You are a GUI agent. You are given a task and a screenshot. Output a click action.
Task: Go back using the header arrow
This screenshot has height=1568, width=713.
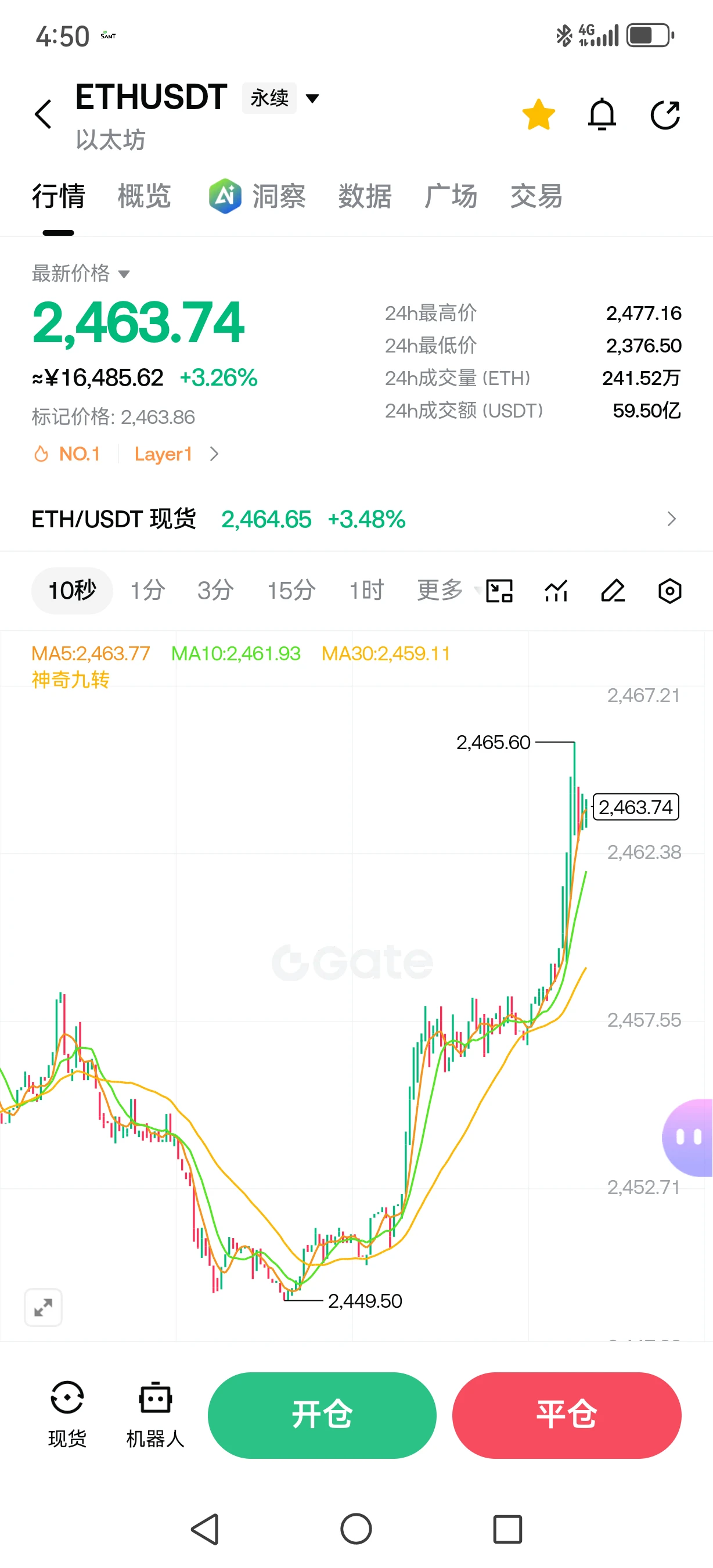43,114
